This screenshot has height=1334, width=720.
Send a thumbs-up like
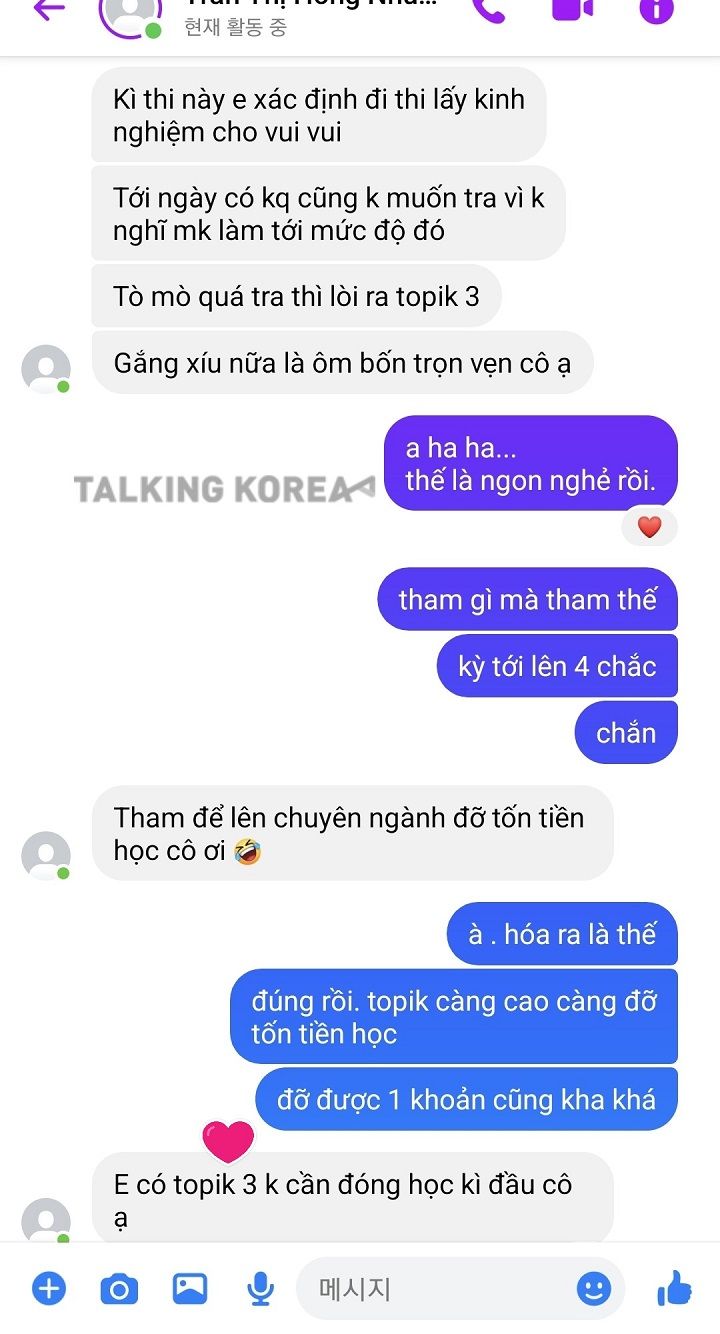pos(675,1288)
